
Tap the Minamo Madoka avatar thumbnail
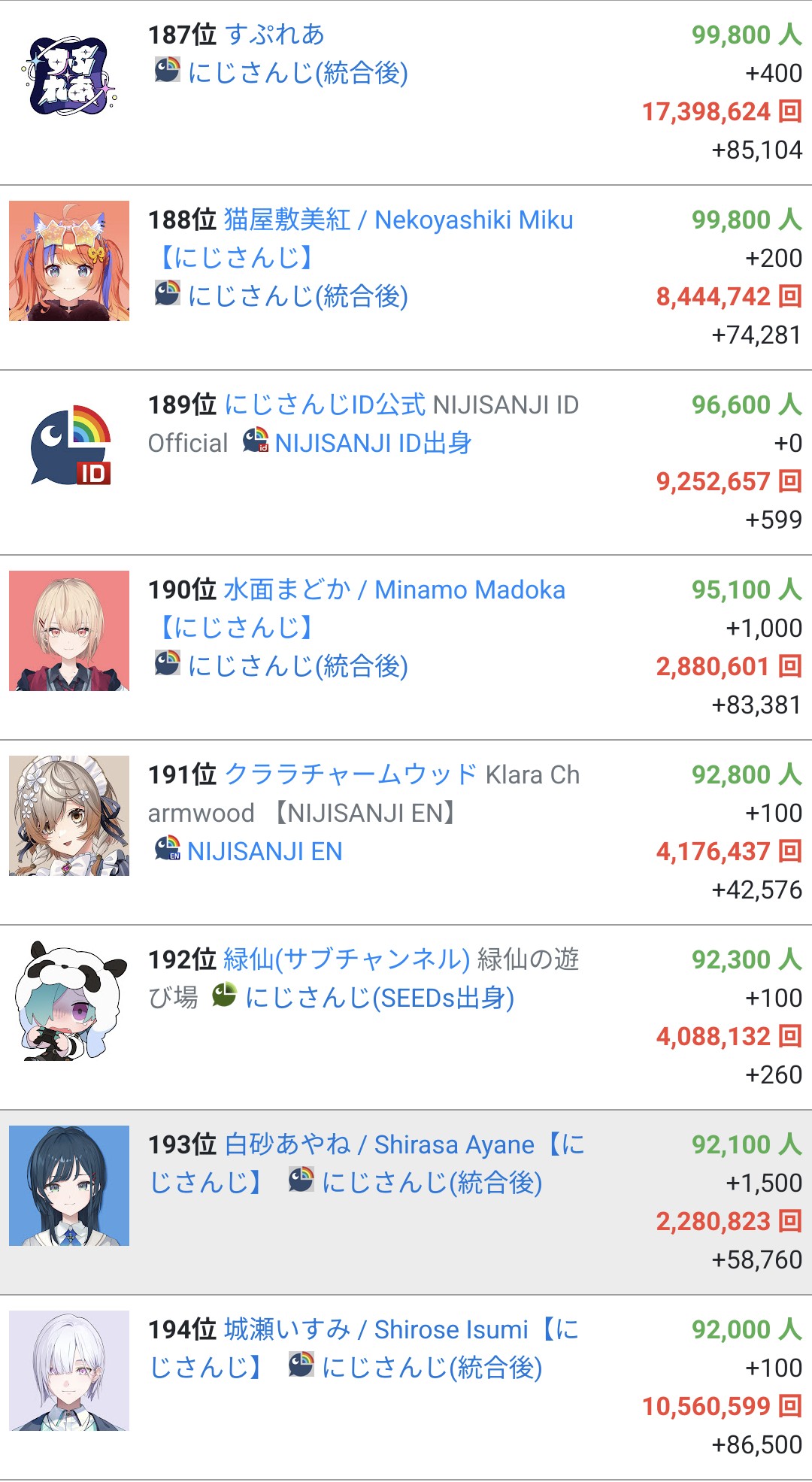click(69, 631)
